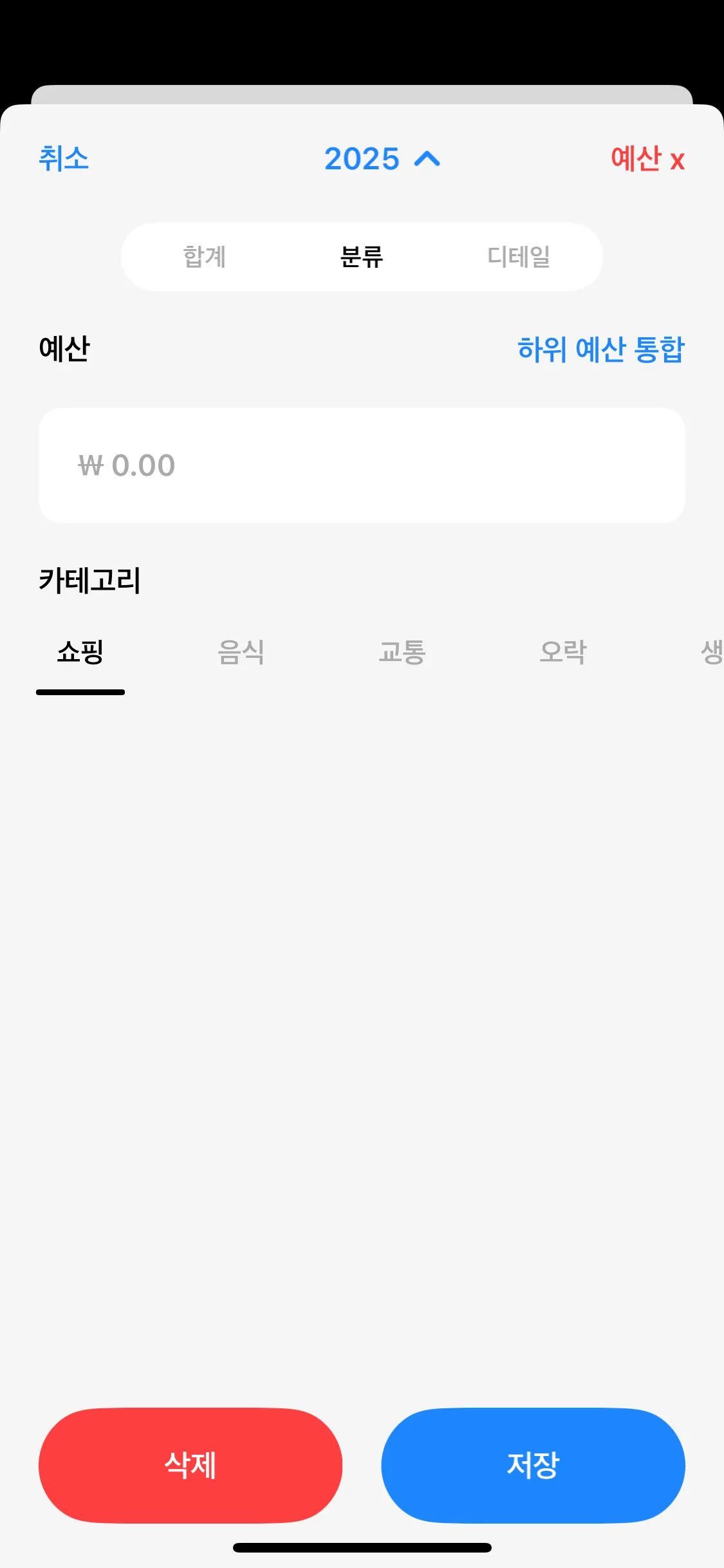Open the 오락 category tab
The width and height of the screenshot is (724, 1568).
pyautogui.click(x=562, y=651)
